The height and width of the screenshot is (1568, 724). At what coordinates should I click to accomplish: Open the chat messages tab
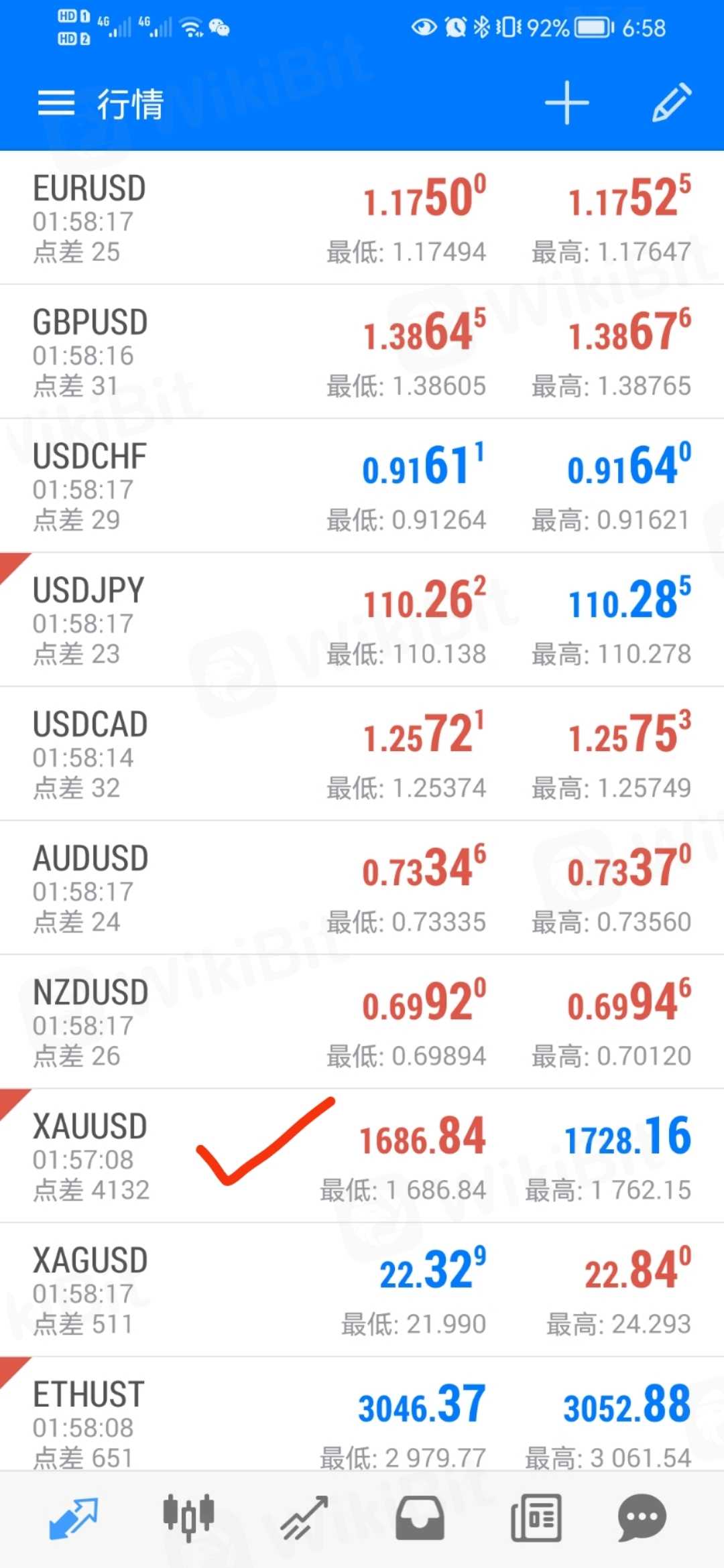(x=642, y=1518)
